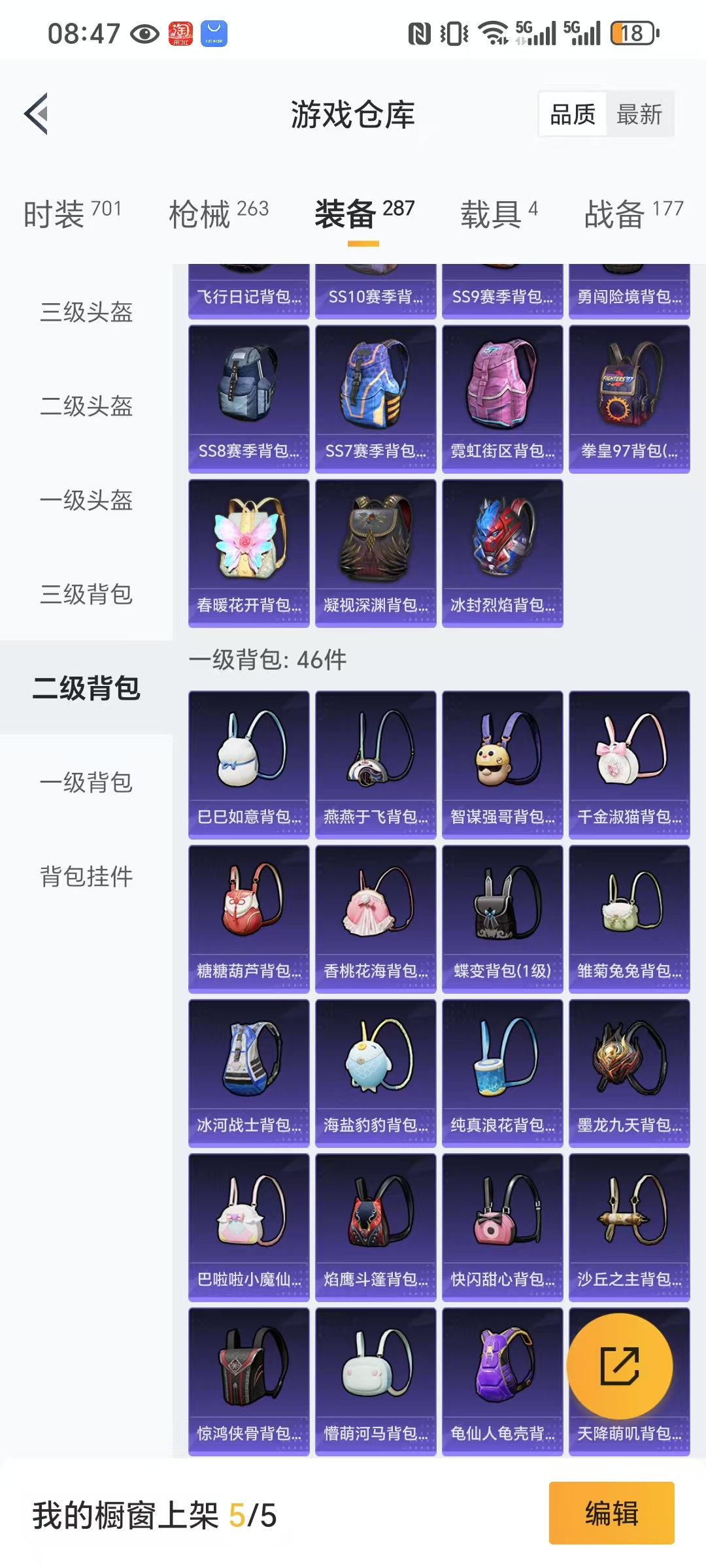Switch to the 载具 tab

pos(499,214)
